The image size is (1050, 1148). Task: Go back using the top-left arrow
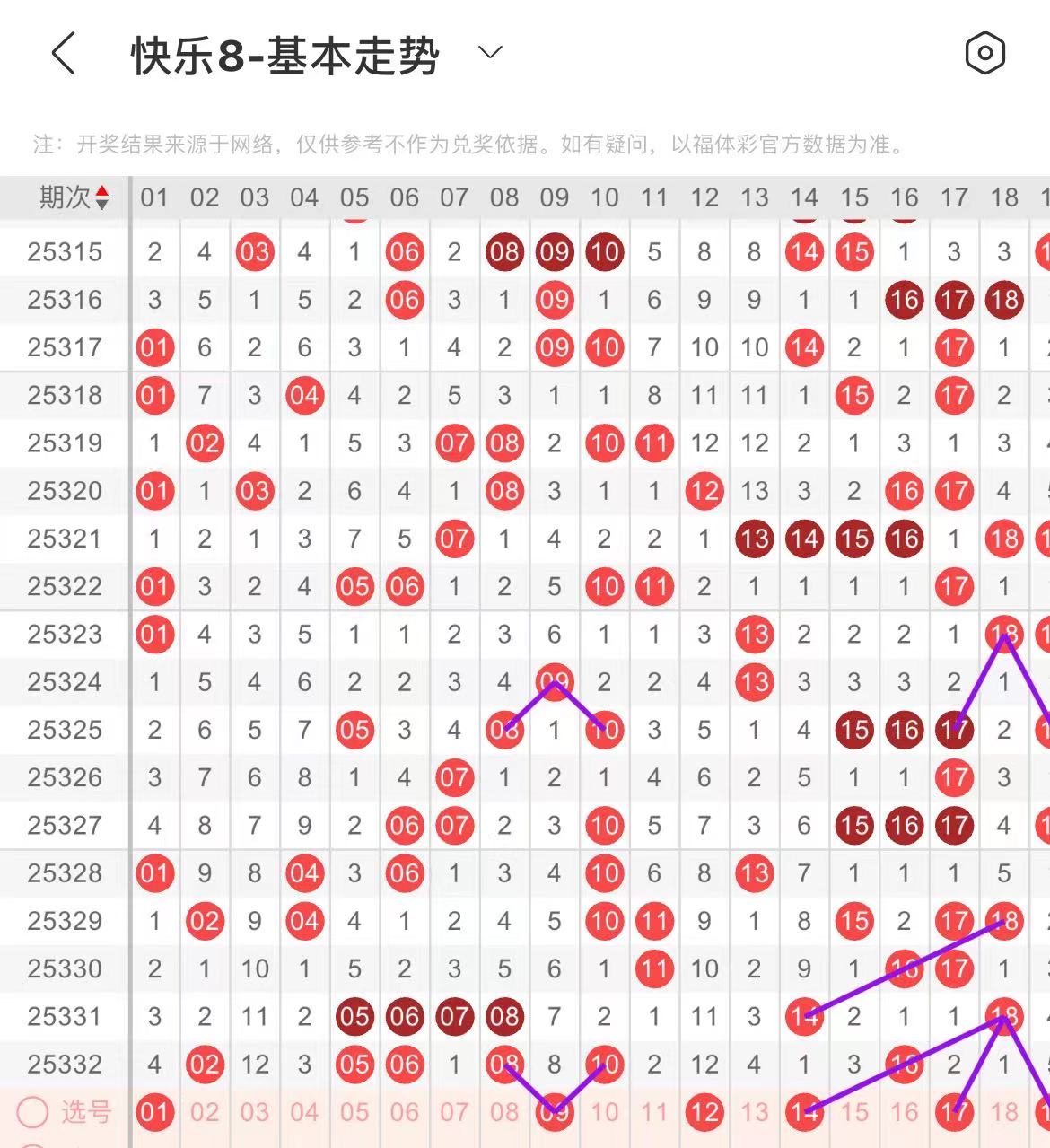pyautogui.click(x=63, y=54)
